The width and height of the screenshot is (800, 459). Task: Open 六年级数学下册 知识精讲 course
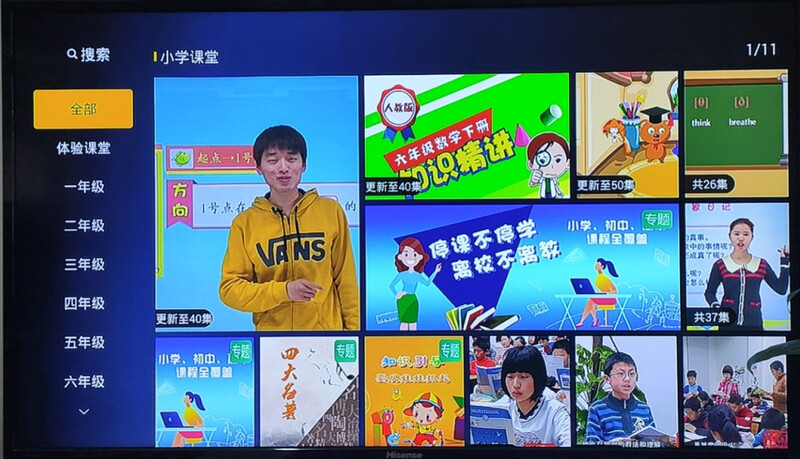466,135
